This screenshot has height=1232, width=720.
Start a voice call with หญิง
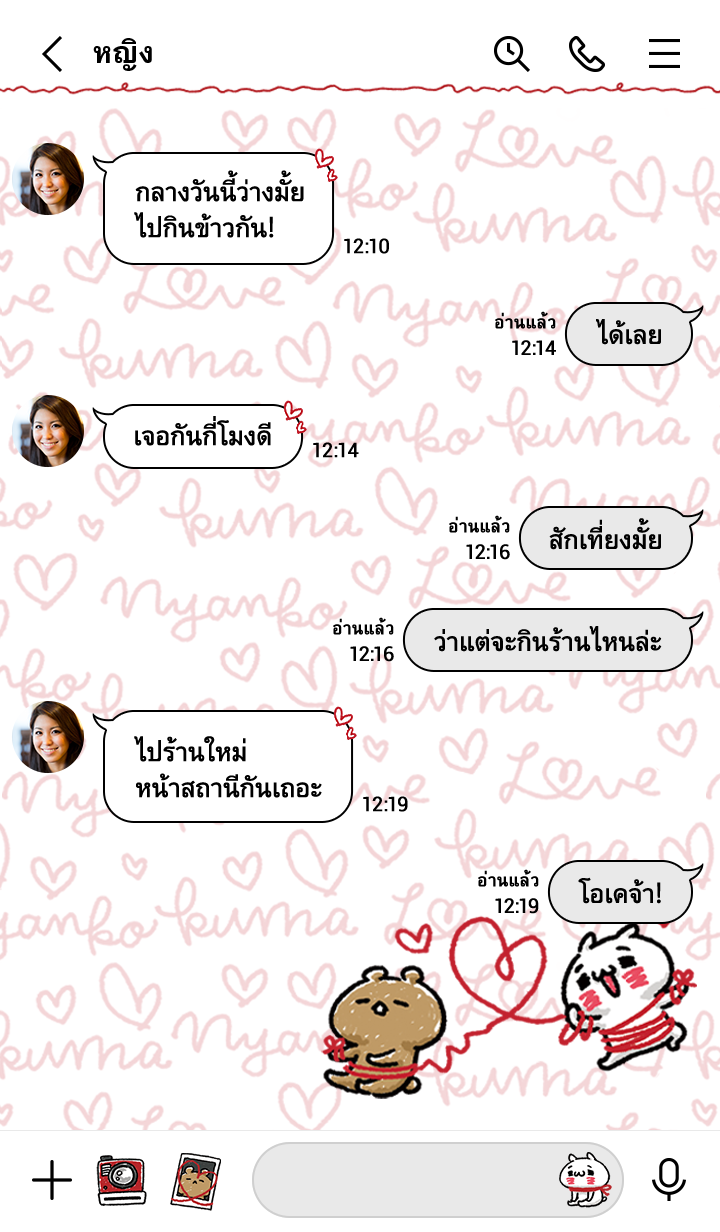tap(587, 54)
